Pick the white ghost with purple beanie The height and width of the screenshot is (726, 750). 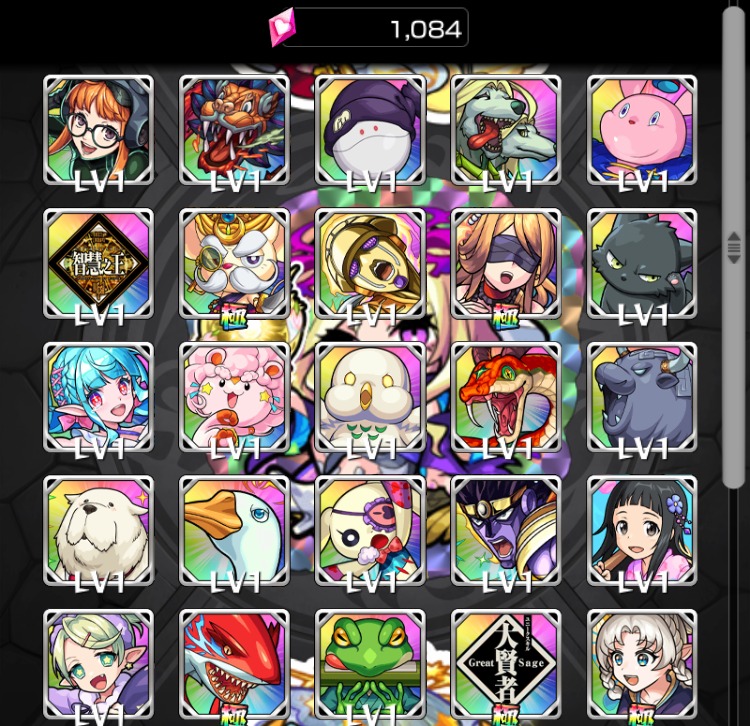click(x=370, y=129)
